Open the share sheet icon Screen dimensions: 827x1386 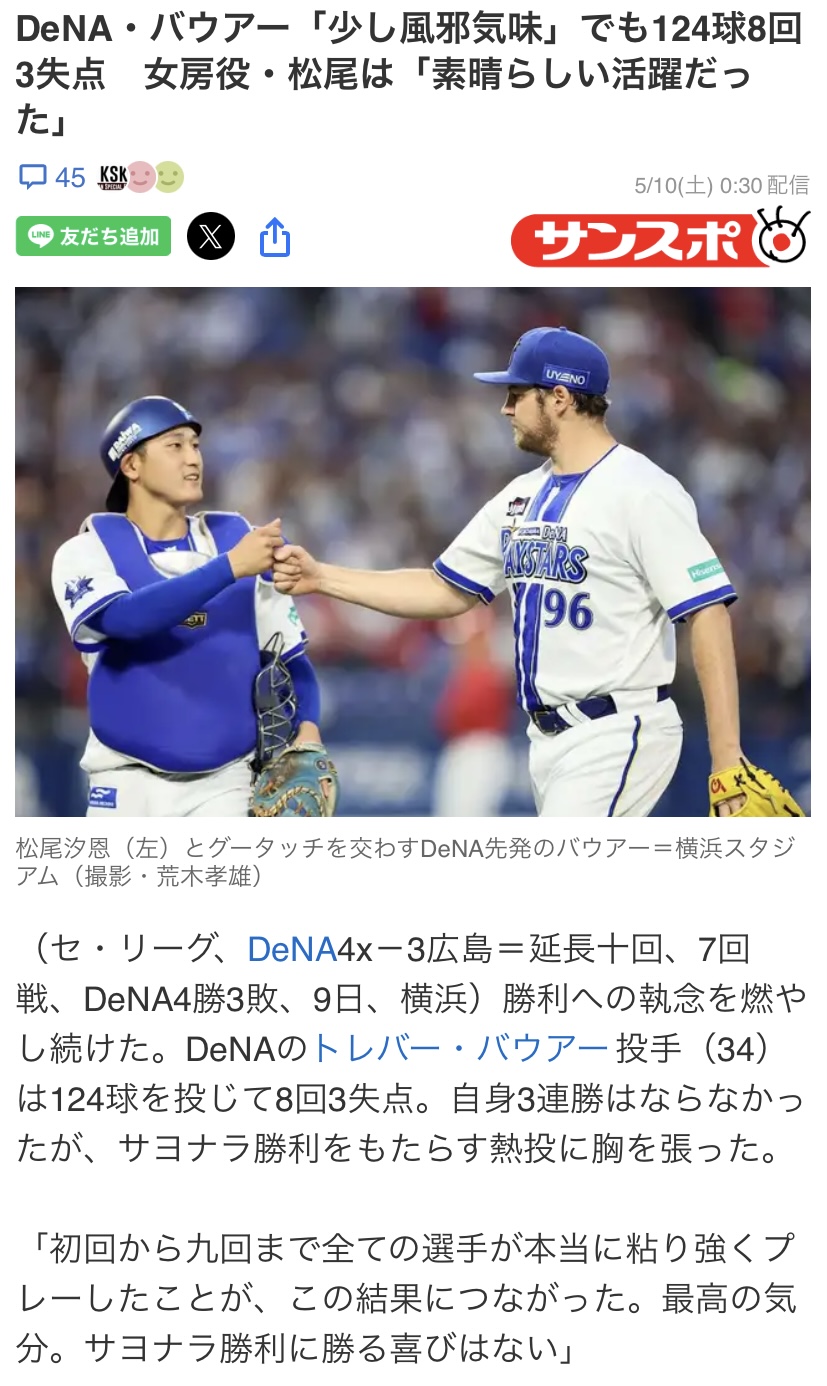tap(275, 237)
